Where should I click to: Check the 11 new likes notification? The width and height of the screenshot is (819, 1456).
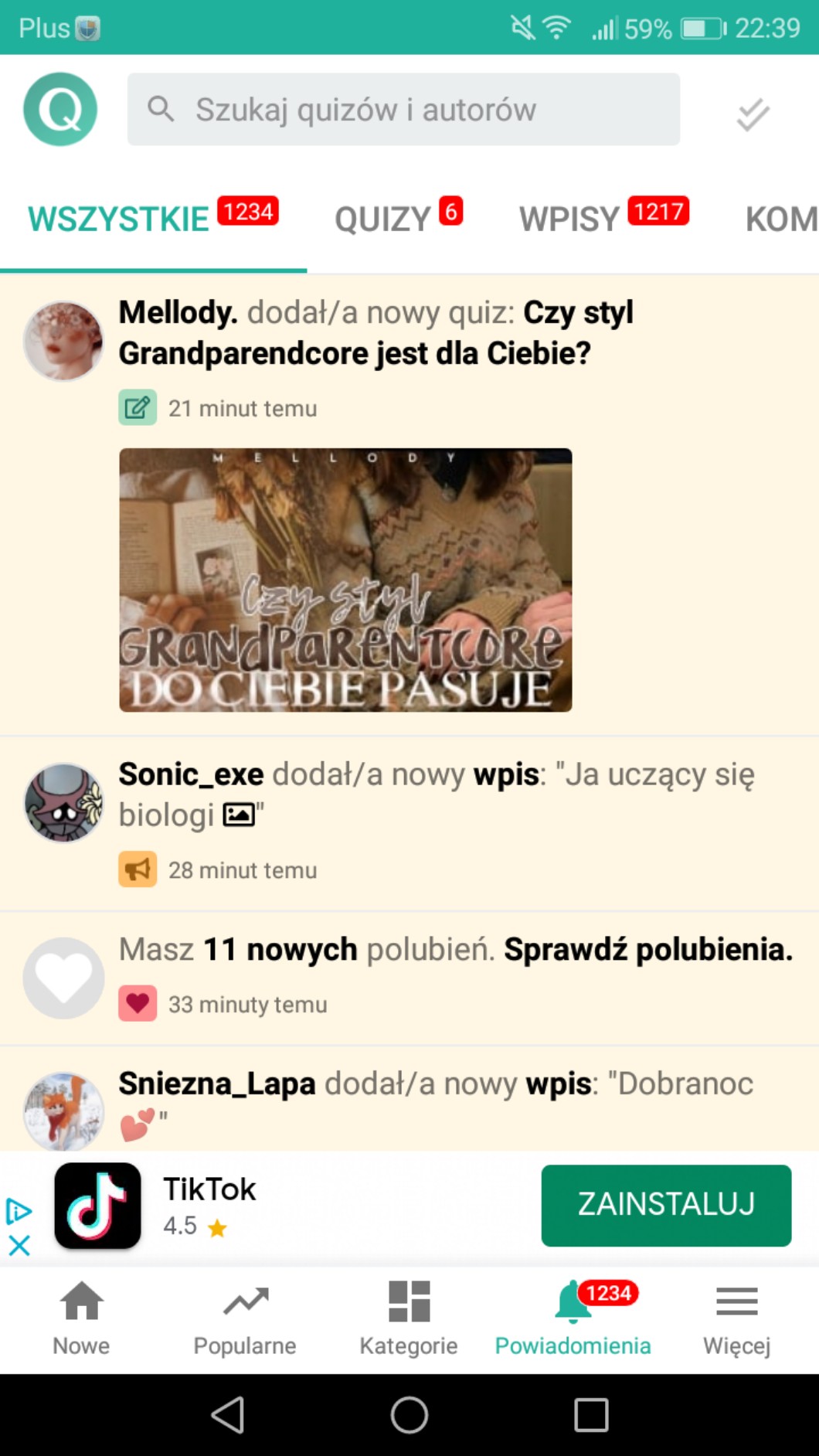(409, 979)
